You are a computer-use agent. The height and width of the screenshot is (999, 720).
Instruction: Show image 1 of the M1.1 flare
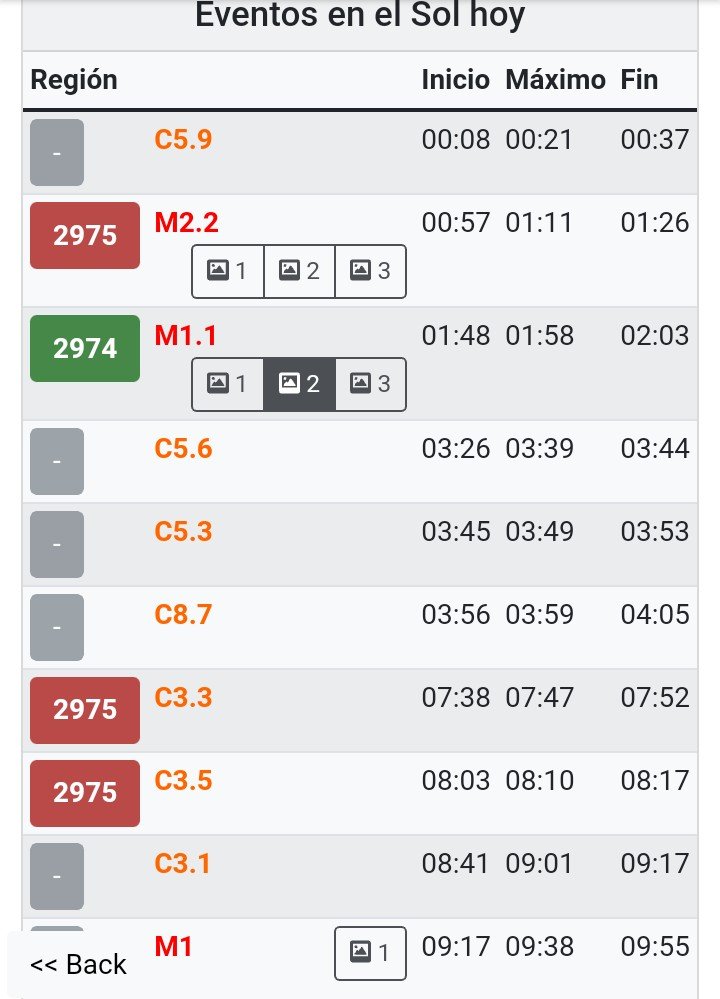[x=228, y=384]
